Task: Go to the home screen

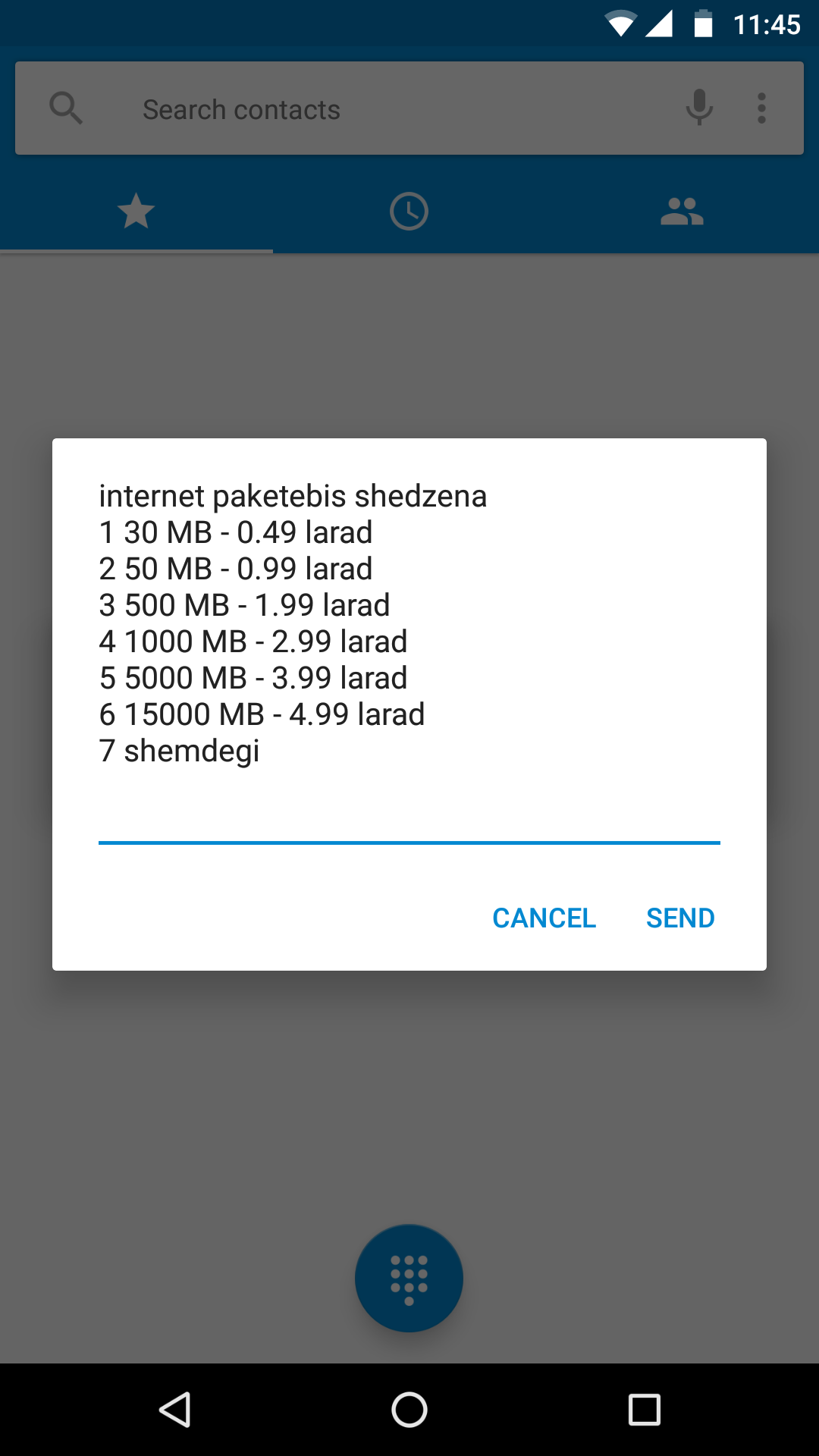Action: click(x=409, y=1410)
